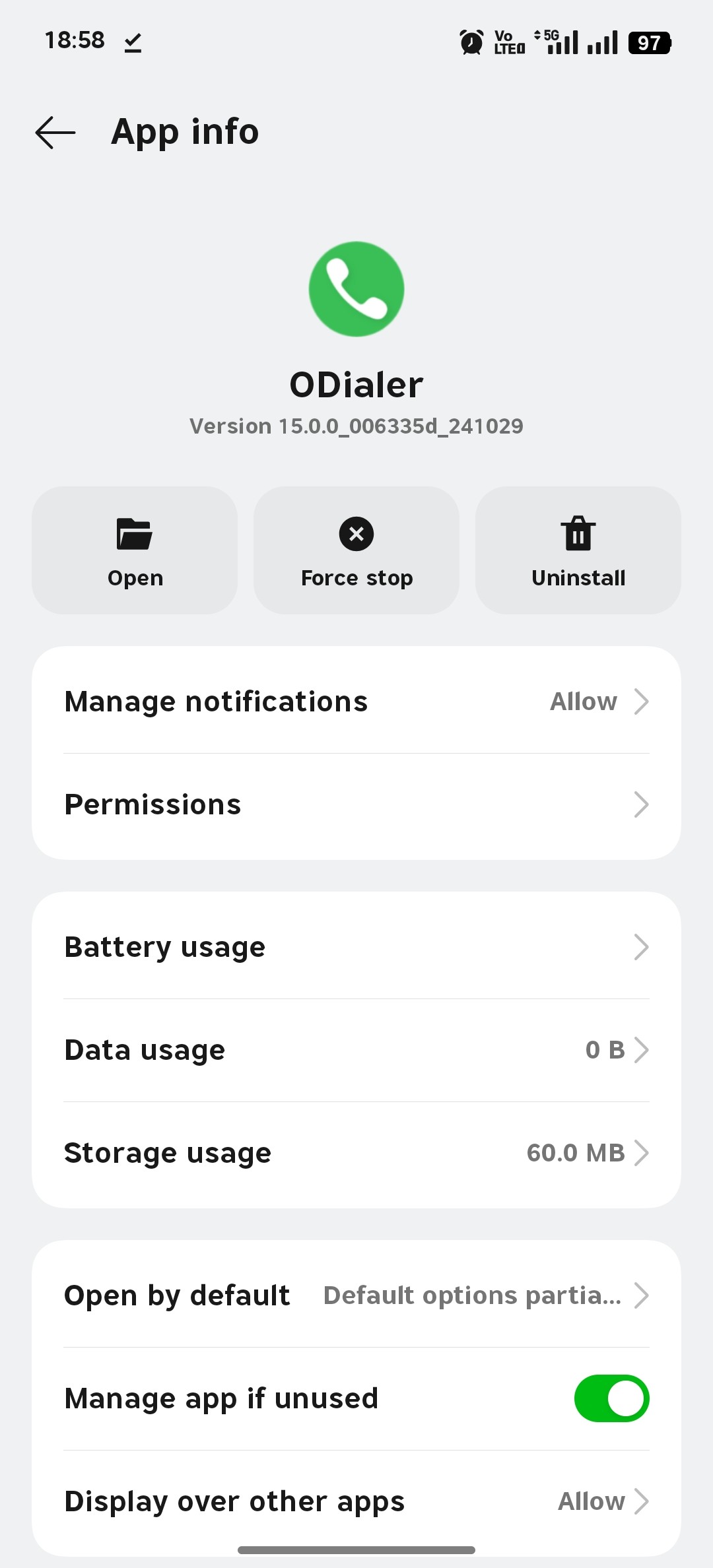Uninstall the ODialer app
Viewport: 713px width, 1568px height.
click(578, 550)
